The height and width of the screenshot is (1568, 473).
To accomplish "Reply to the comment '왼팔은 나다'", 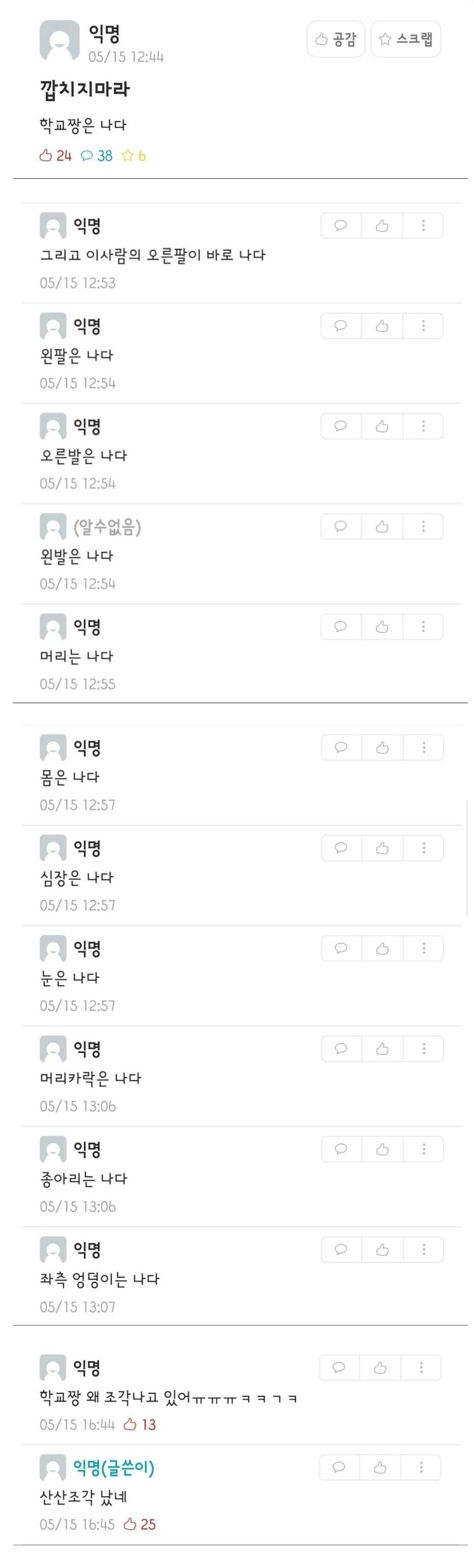I will pyautogui.click(x=341, y=326).
